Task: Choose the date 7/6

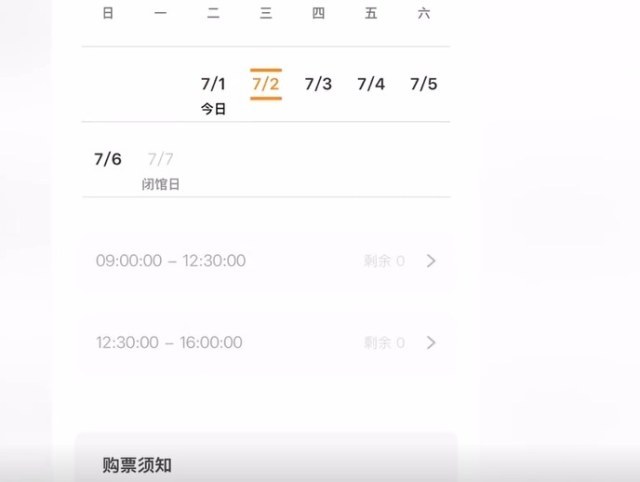Action: point(108,159)
